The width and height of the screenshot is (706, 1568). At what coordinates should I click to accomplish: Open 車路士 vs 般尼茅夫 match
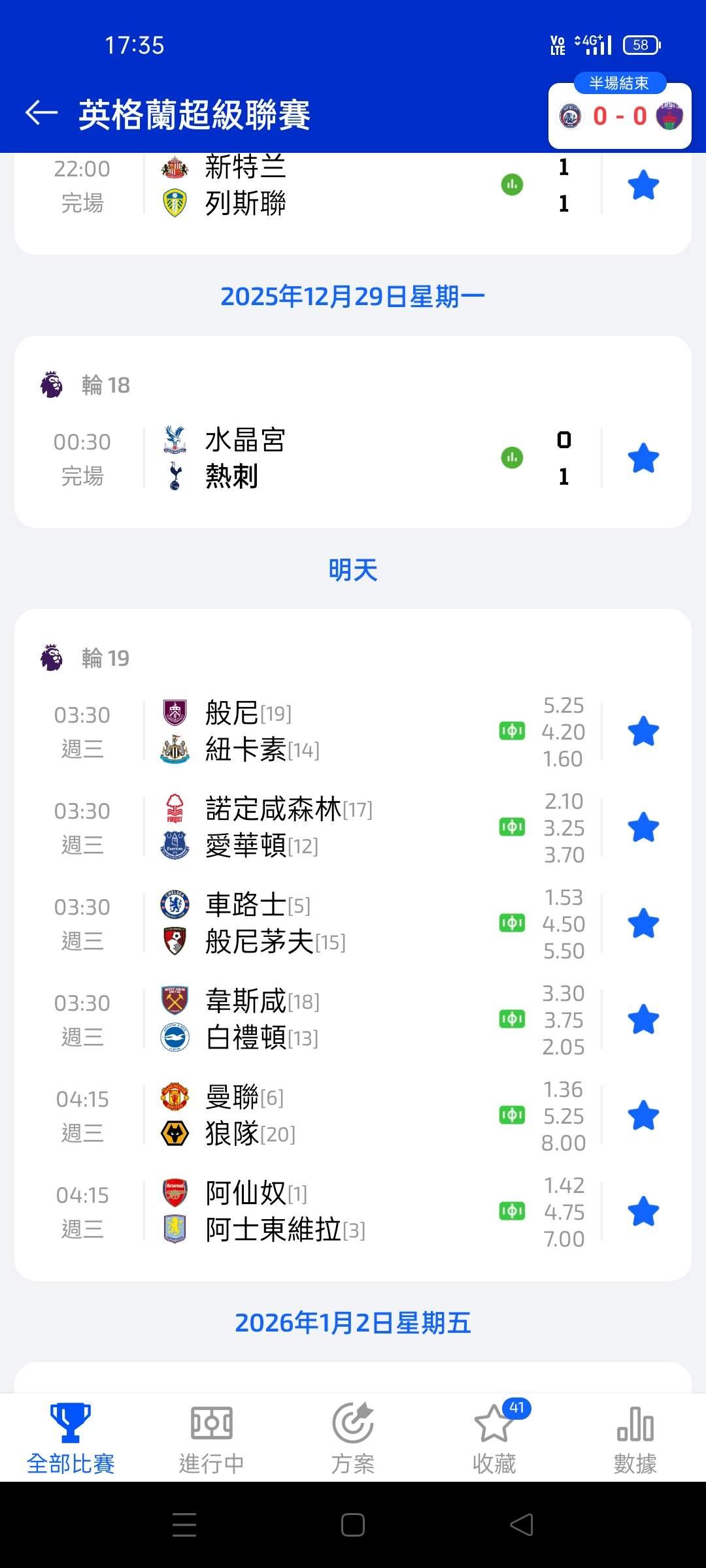307,924
